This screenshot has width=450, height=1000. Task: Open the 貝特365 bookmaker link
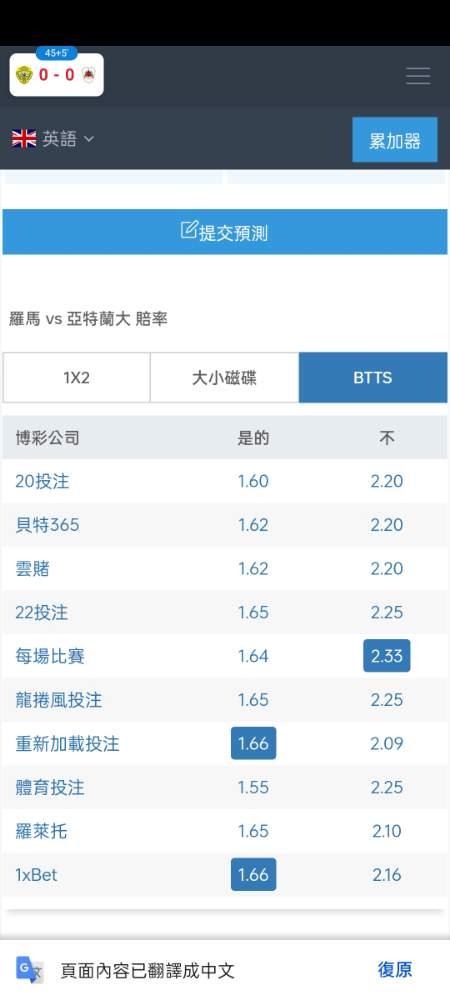coord(47,525)
